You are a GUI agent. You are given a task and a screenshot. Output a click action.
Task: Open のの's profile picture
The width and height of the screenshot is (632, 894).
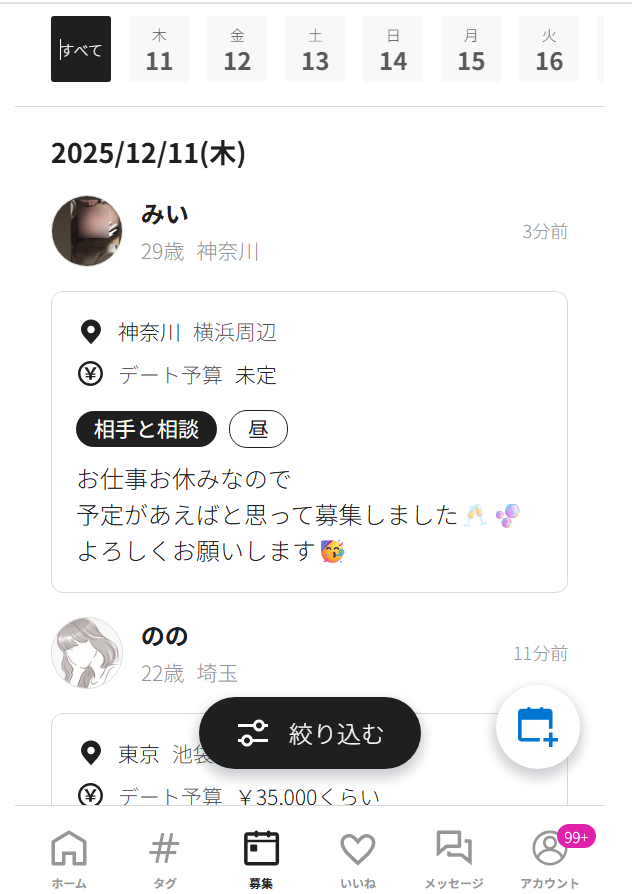[x=87, y=653]
